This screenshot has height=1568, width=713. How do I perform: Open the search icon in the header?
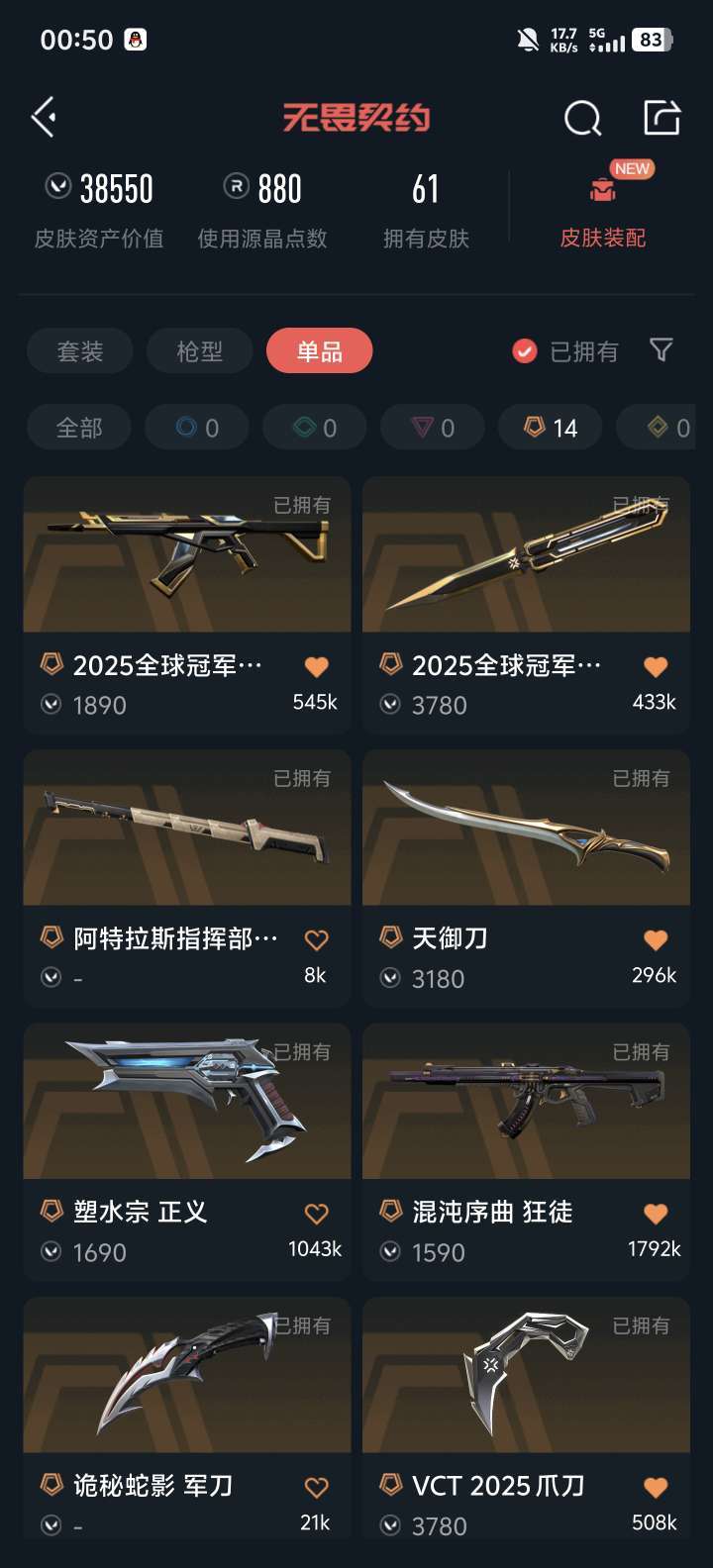click(x=582, y=119)
